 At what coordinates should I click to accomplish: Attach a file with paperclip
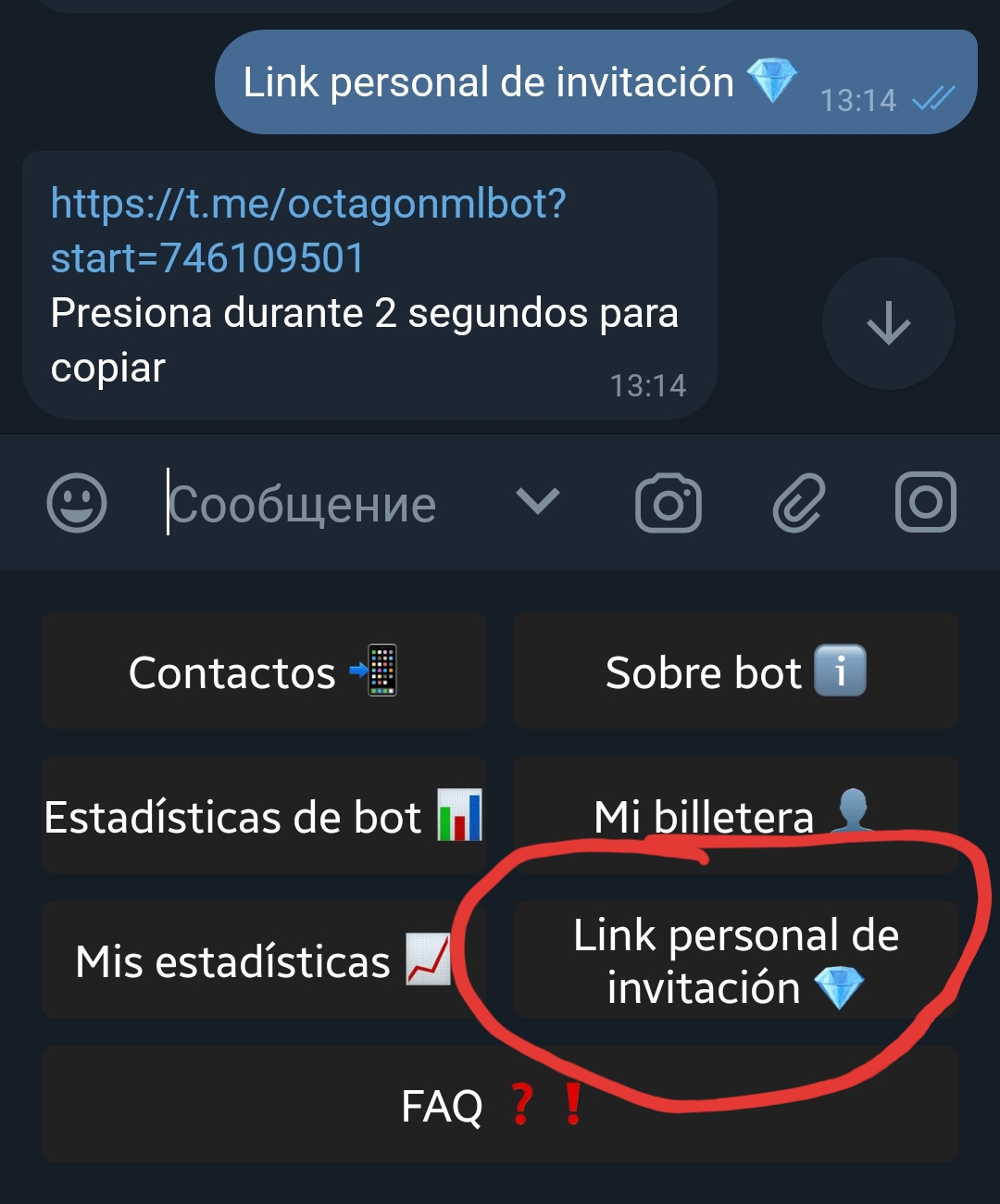[798, 503]
